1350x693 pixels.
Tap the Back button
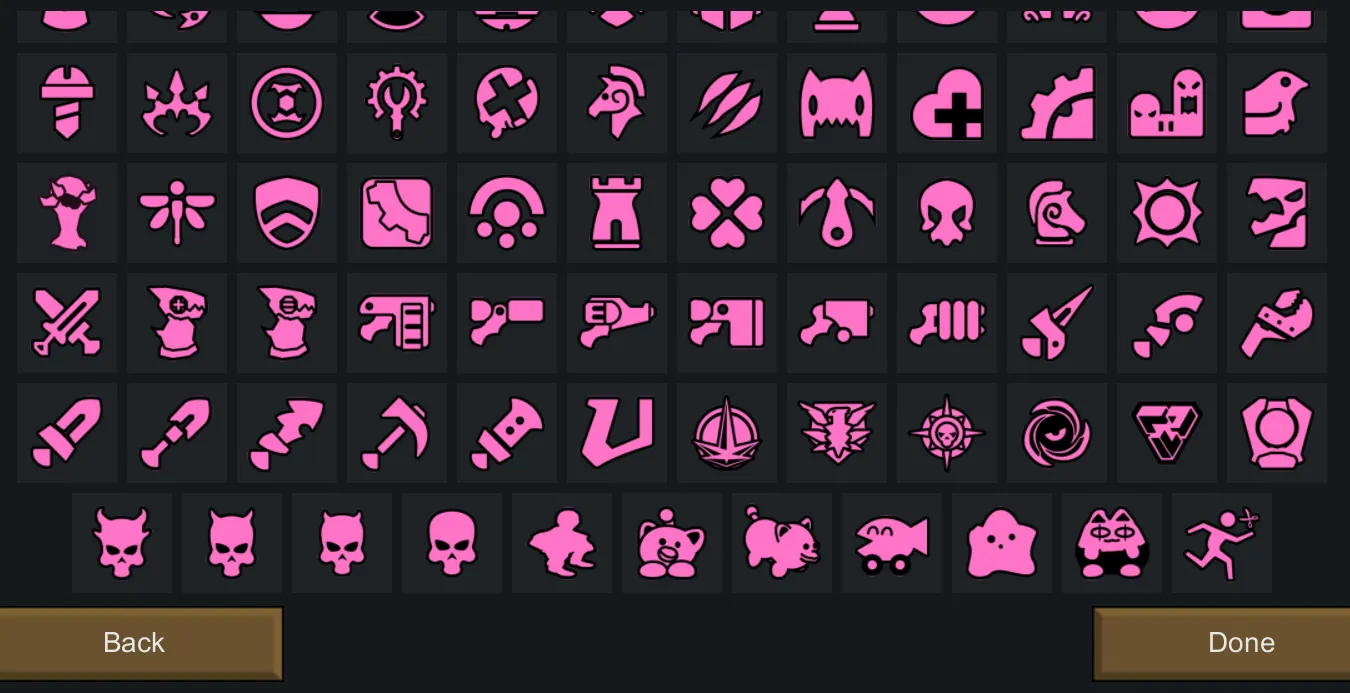tap(140, 642)
